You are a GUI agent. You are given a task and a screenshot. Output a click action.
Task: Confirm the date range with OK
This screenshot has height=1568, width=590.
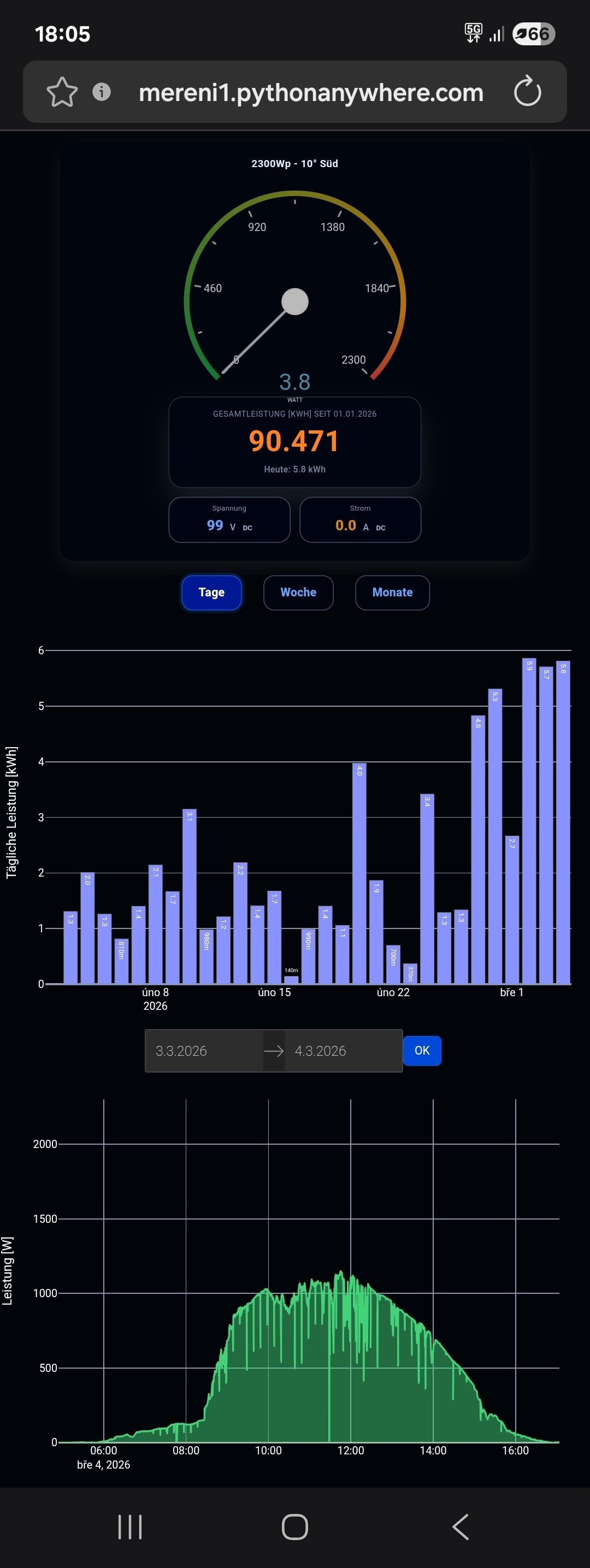click(422, 1051)
